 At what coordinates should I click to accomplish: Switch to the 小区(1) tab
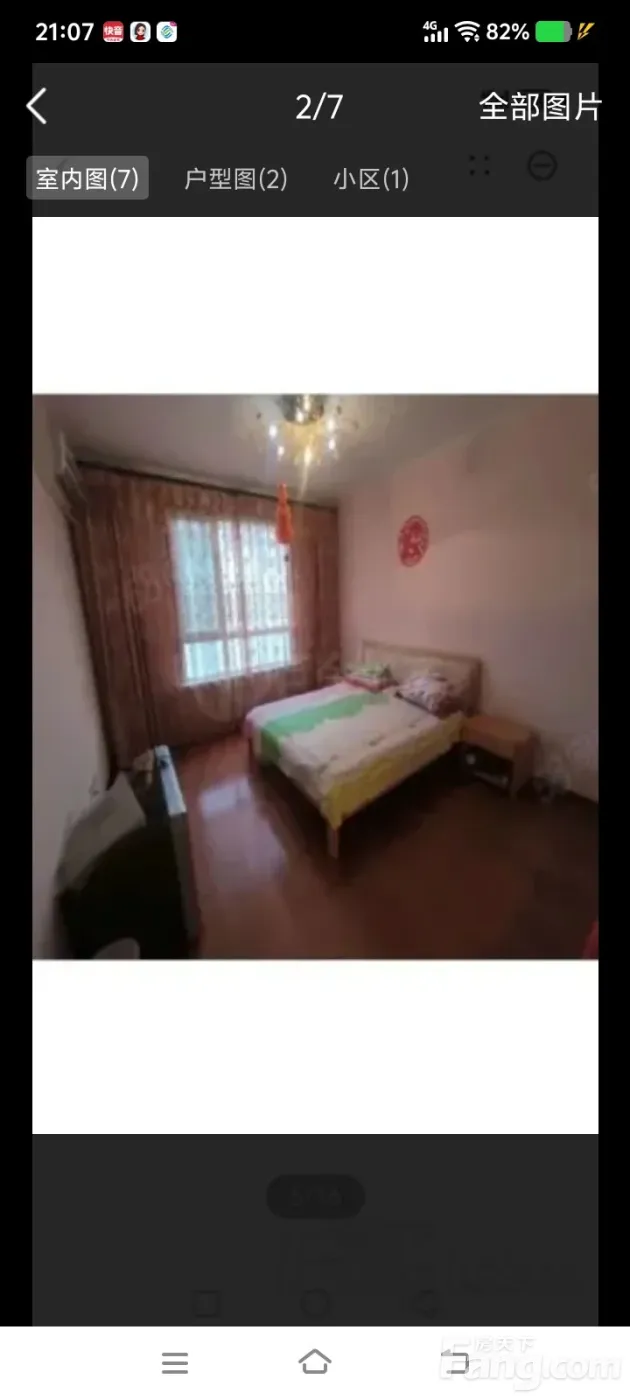[x=371, y=179]
